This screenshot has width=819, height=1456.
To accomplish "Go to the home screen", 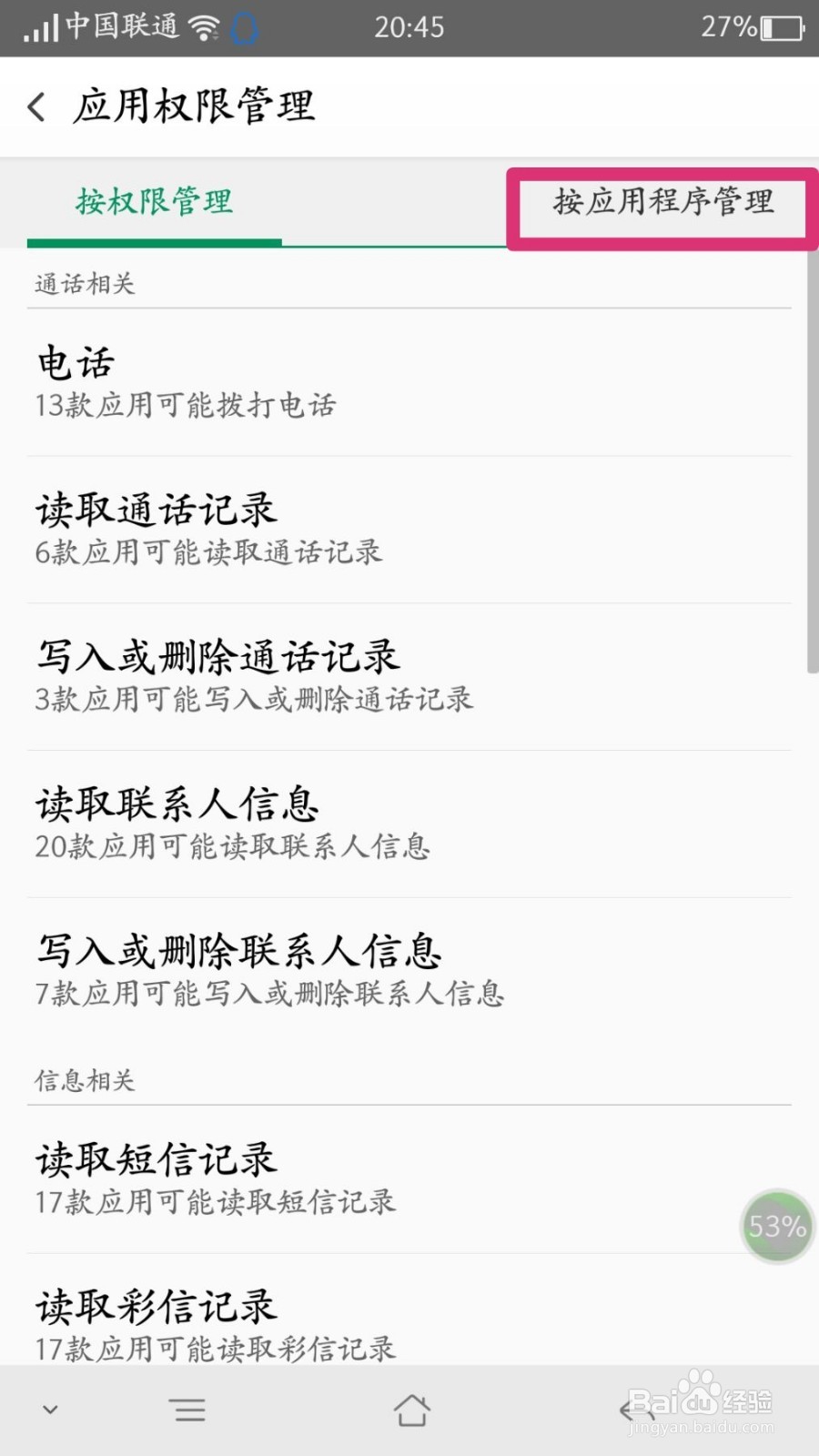I will pos(411,1410).
